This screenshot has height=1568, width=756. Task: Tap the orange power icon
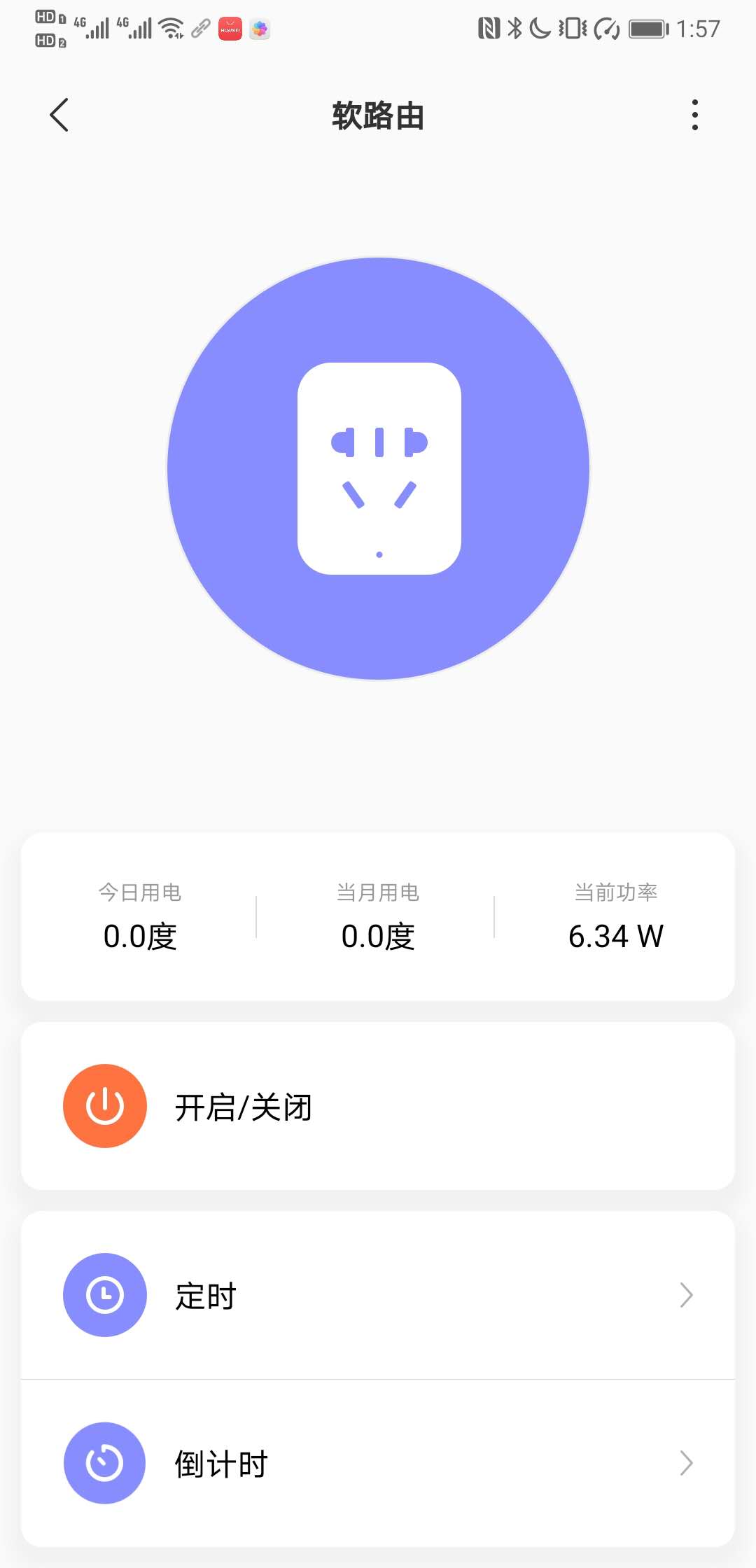[x=104, y=1106]
